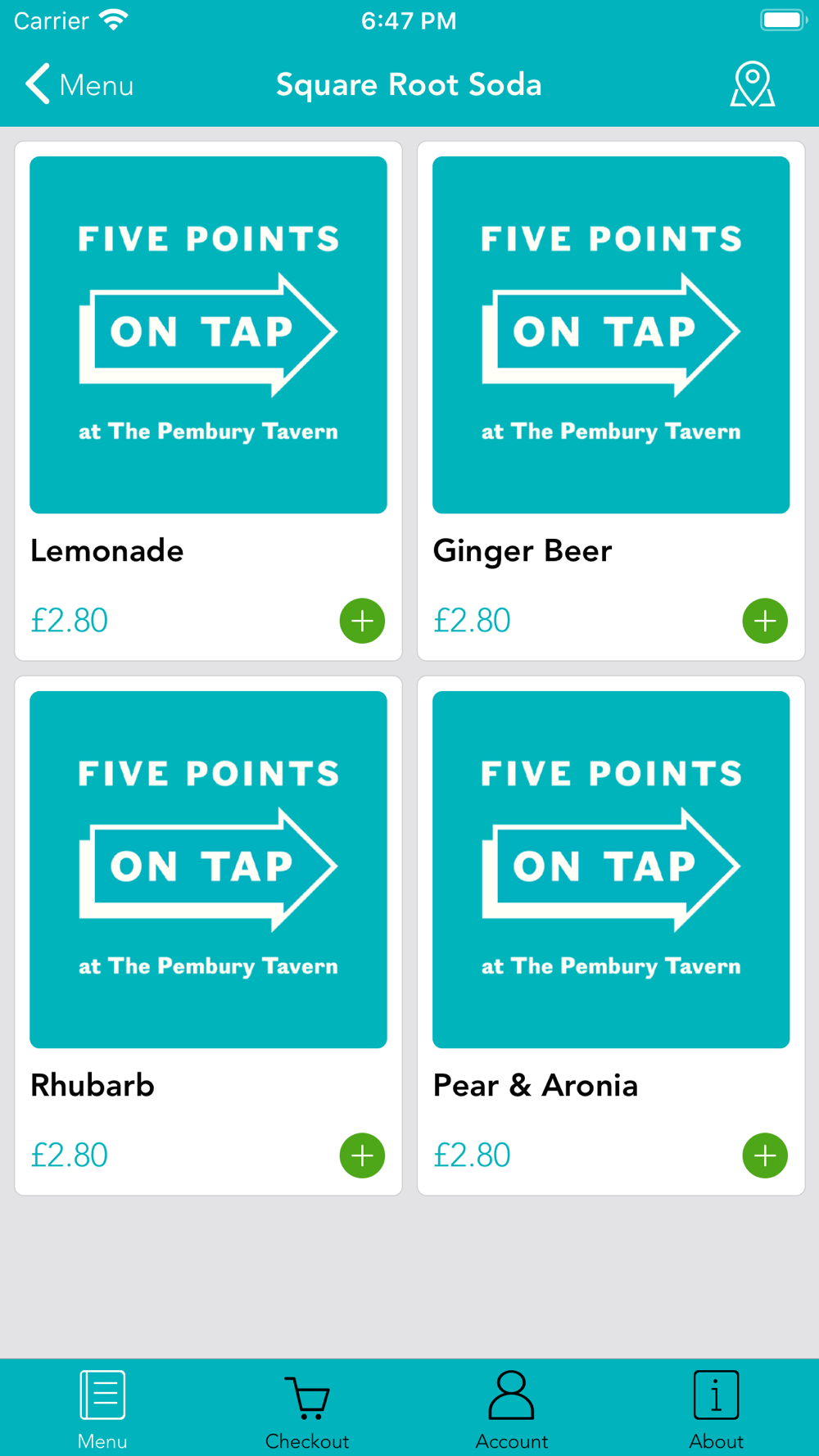This screenshot has width=819, height=1456.
Task: Add Pear & Aronia to the order
Action: tap(765, 1155)
